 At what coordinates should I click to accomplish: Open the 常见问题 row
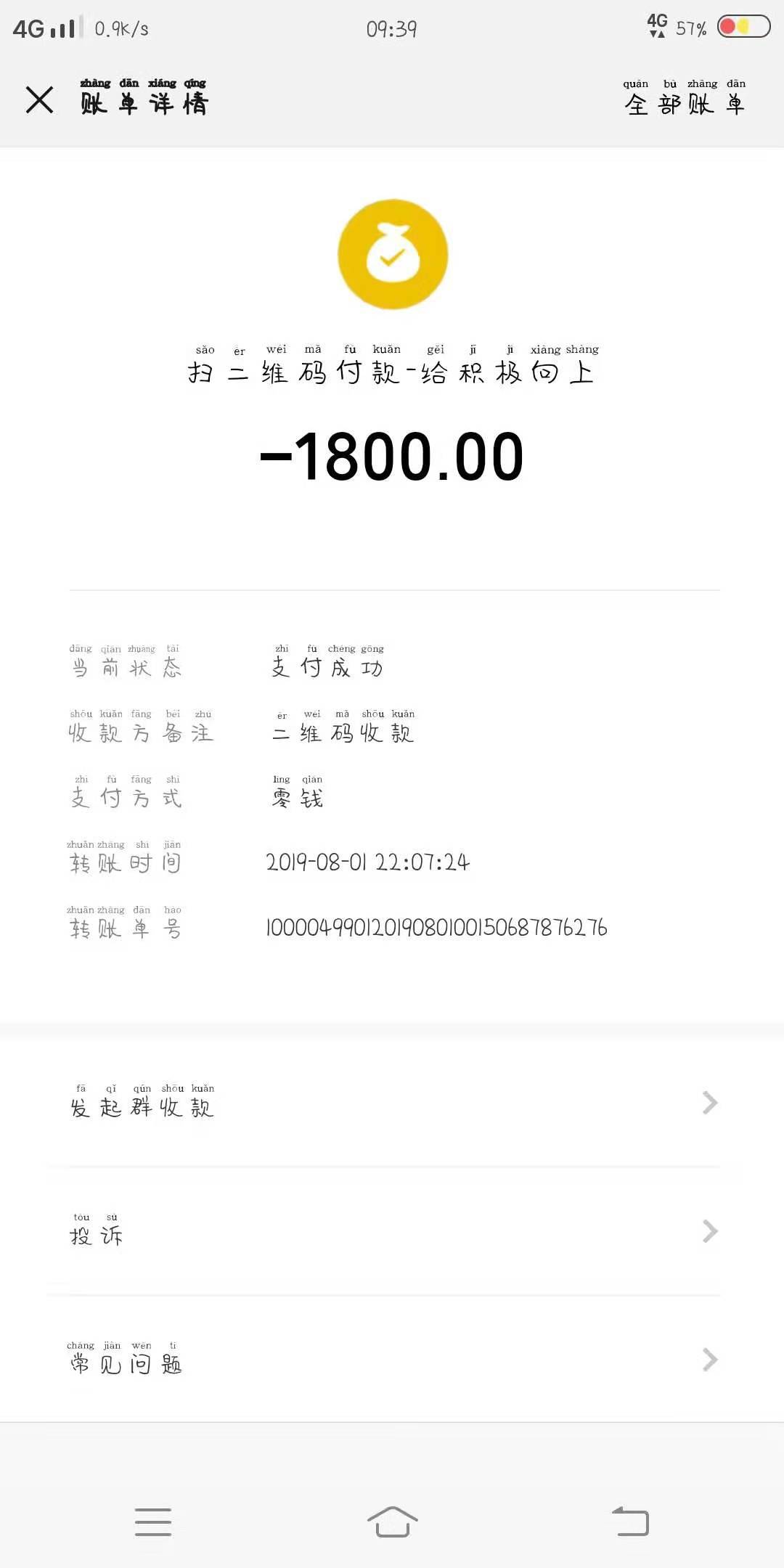coord(392,1359)
